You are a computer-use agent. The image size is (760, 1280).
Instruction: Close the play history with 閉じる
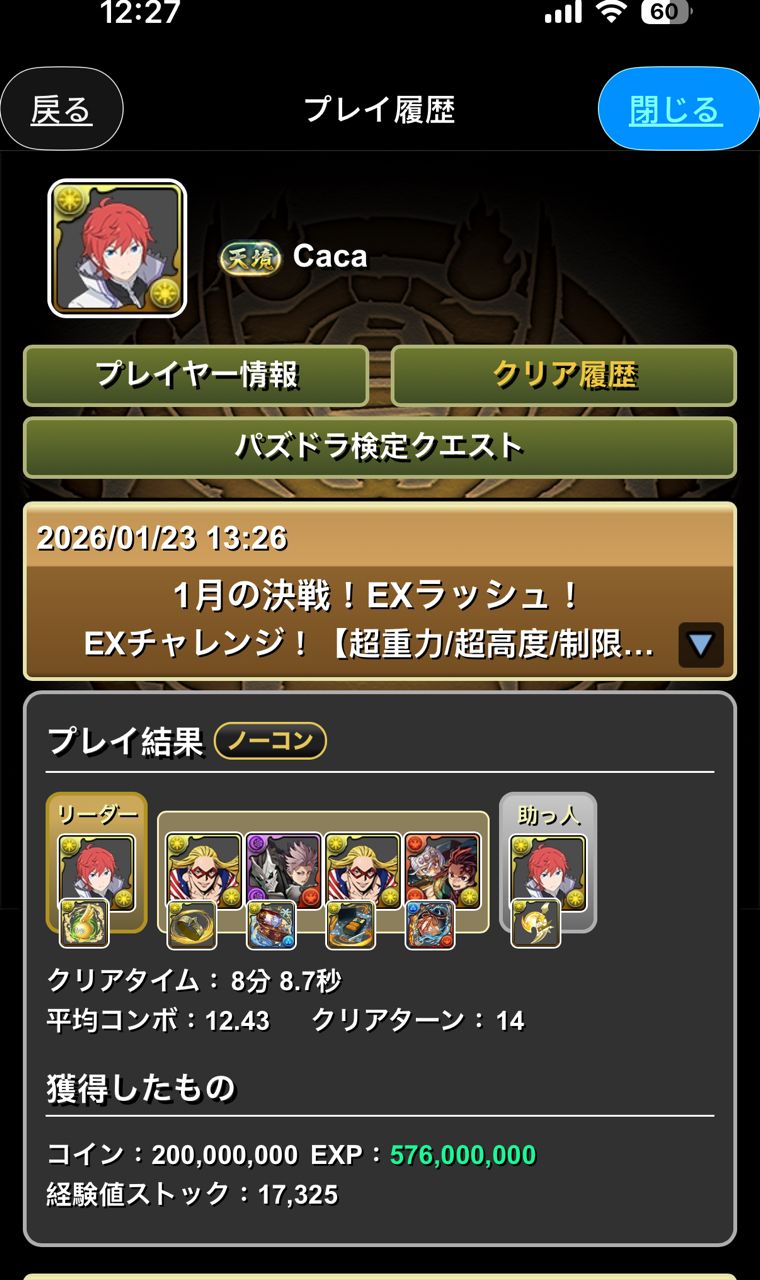[x=676, y=110]
